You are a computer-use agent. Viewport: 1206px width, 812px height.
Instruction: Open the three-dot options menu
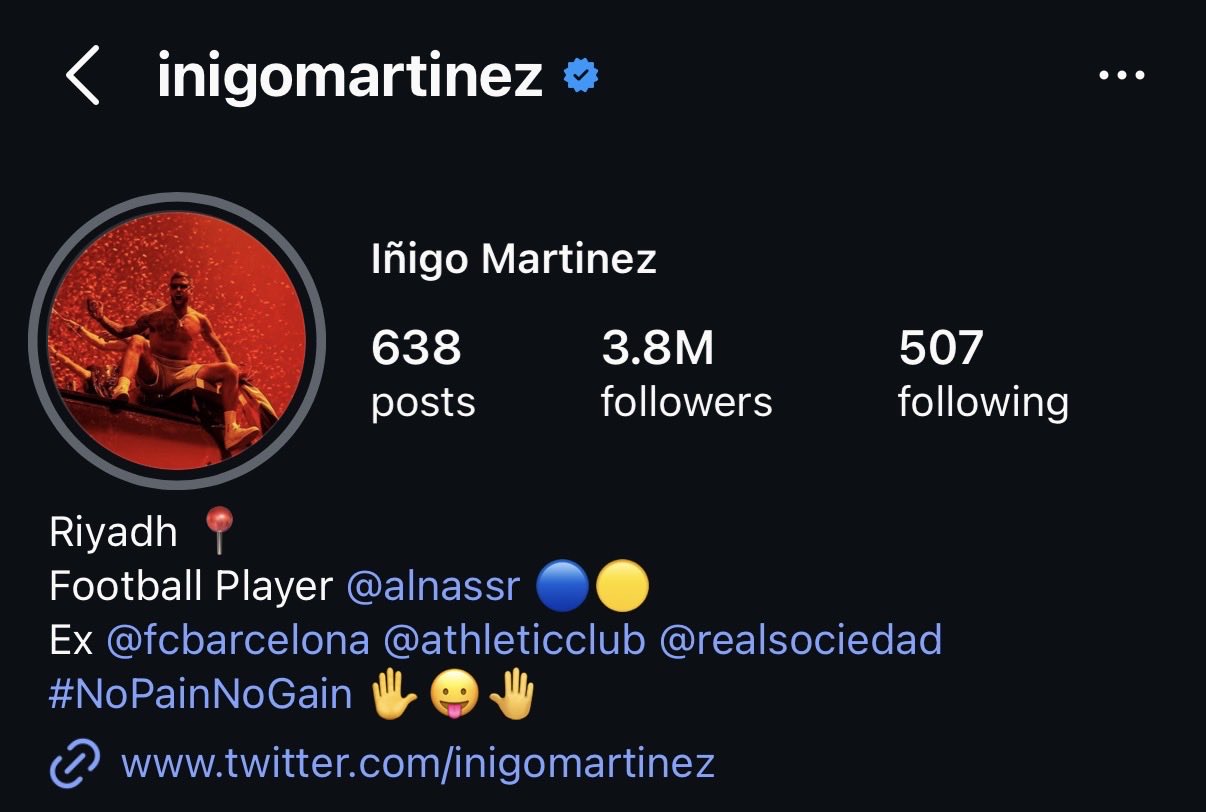pos(1121,76)
